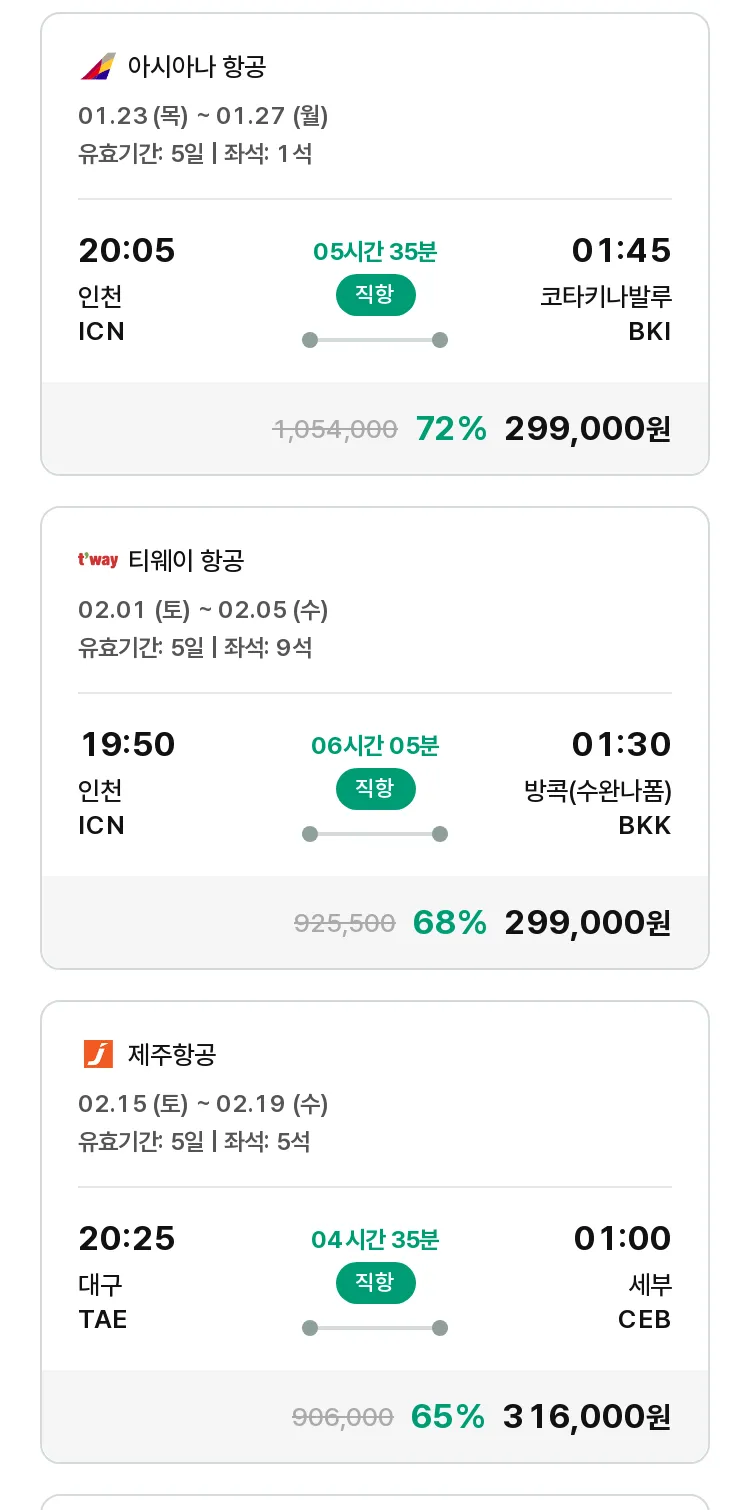Viewport: 750px width, 1510px height.
Task: Open the Asiana flight to Kota Kinabalu
Action: click(x=375, y=244)
